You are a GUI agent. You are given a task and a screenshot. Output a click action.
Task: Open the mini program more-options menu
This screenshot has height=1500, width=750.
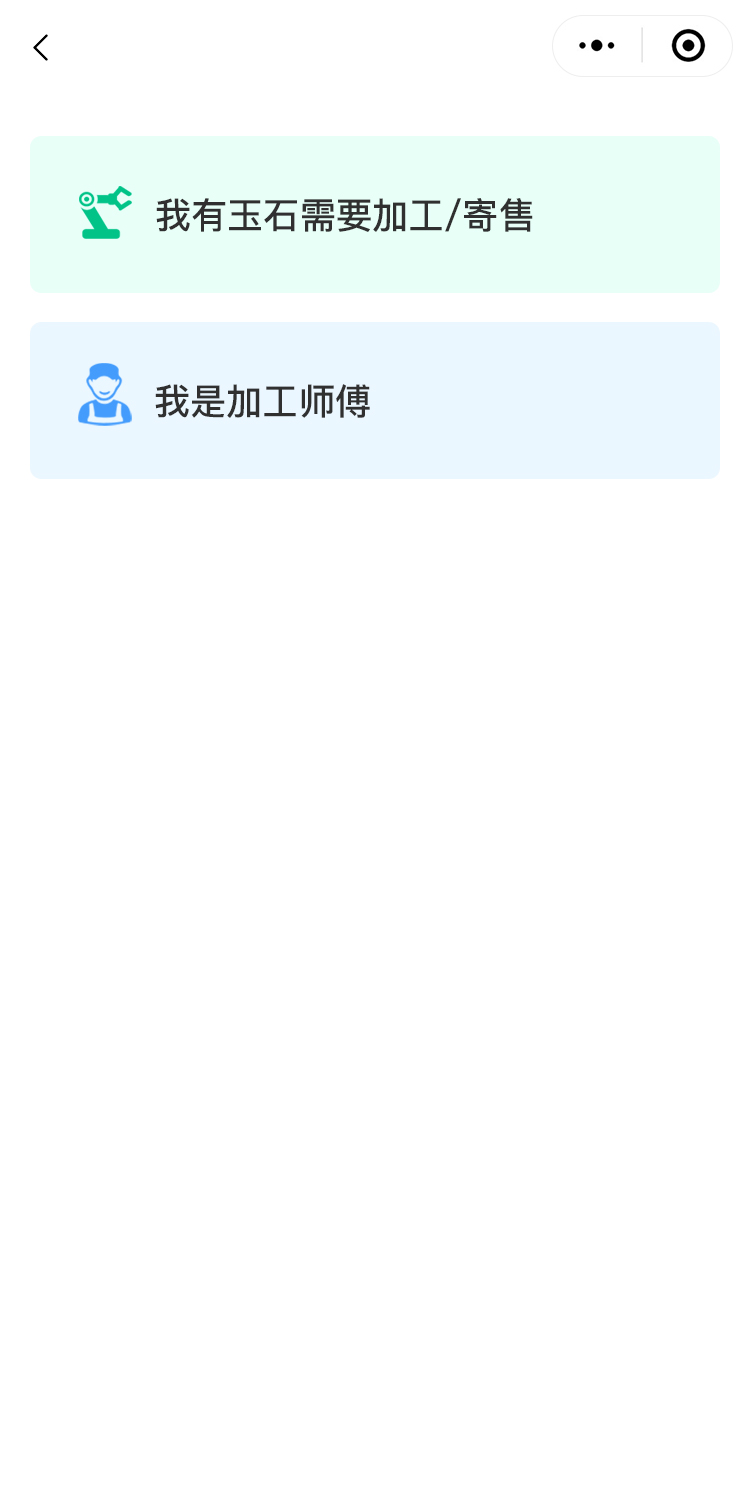coord(597,46)
